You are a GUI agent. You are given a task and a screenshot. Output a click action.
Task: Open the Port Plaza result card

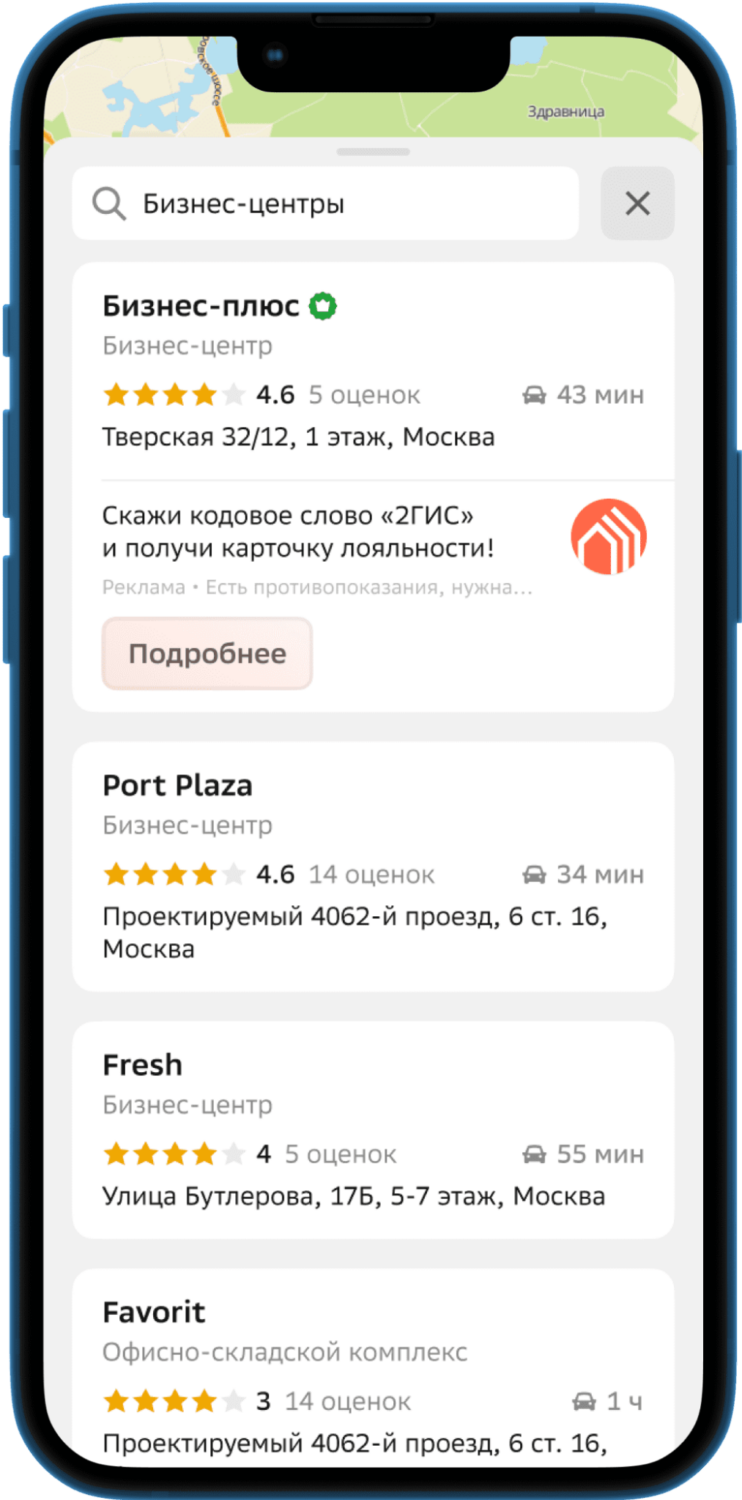coord(372,866)
